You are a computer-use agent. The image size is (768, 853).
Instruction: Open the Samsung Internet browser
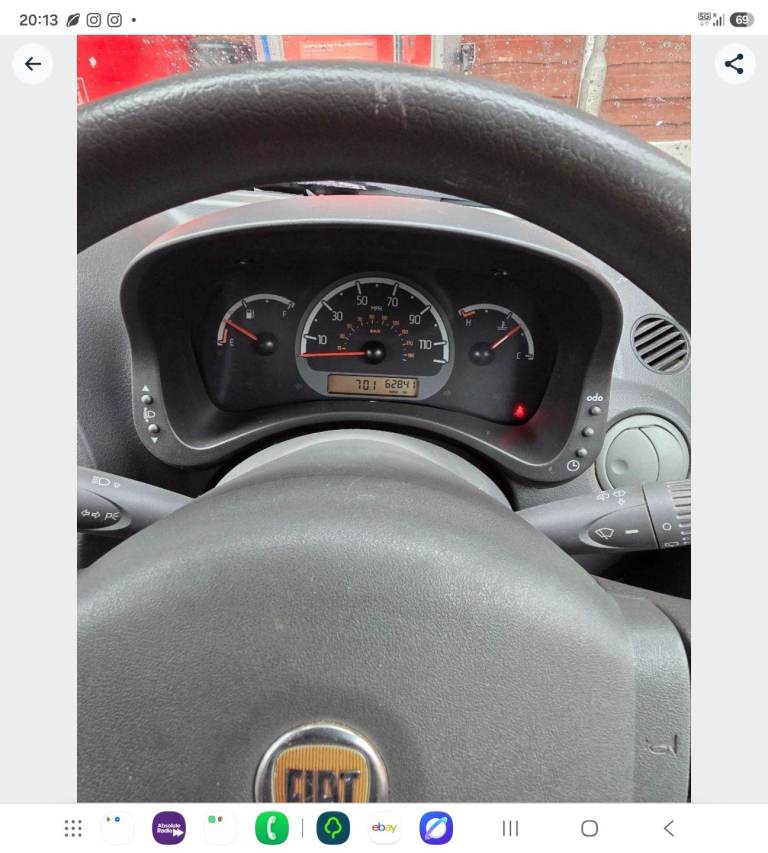tap(436, 828)
